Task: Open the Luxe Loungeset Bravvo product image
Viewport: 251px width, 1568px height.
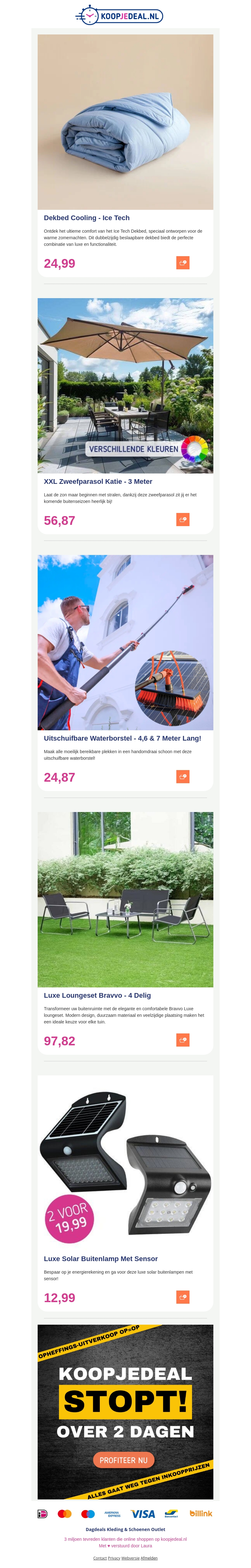Action: tap(125, 899)
